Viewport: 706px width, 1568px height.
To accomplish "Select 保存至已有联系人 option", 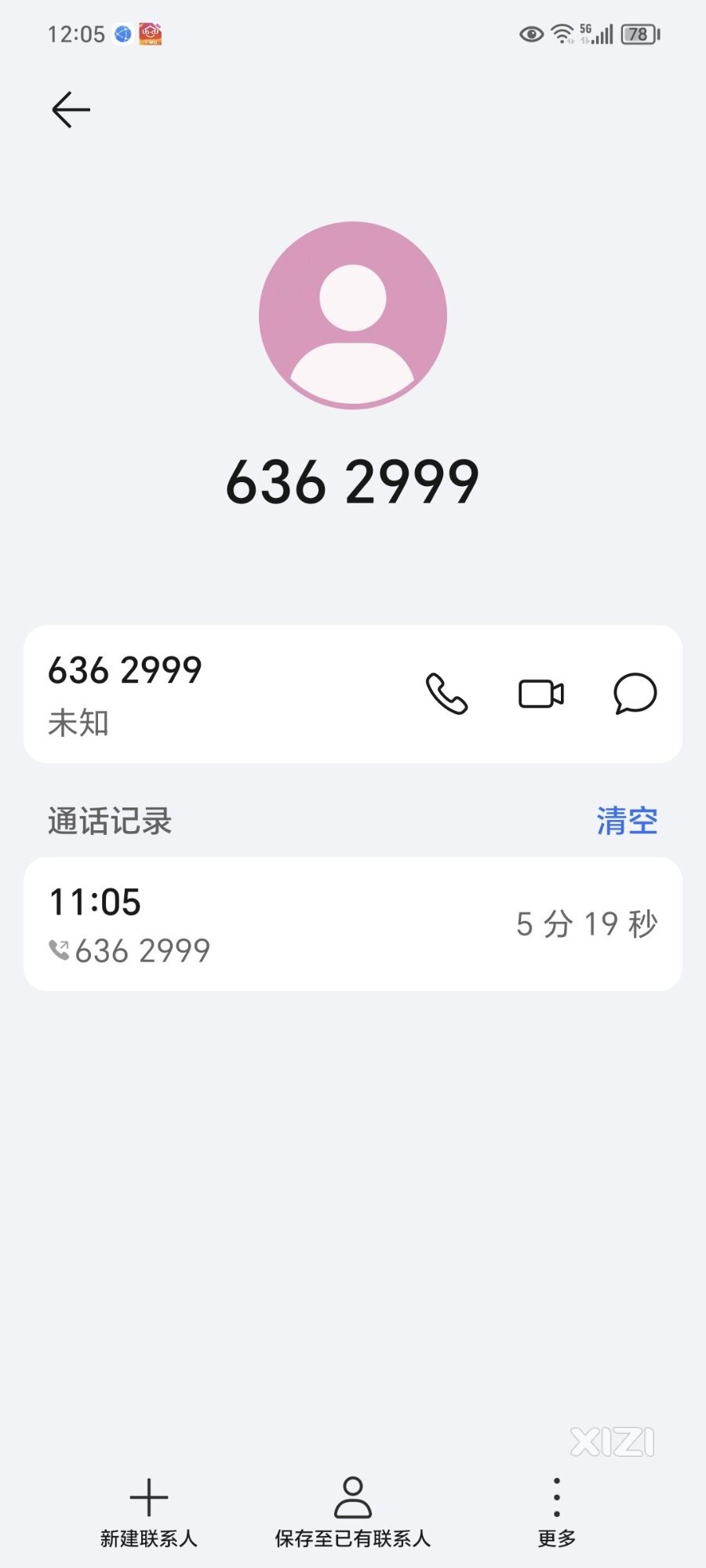I will tap(353, 1512).
